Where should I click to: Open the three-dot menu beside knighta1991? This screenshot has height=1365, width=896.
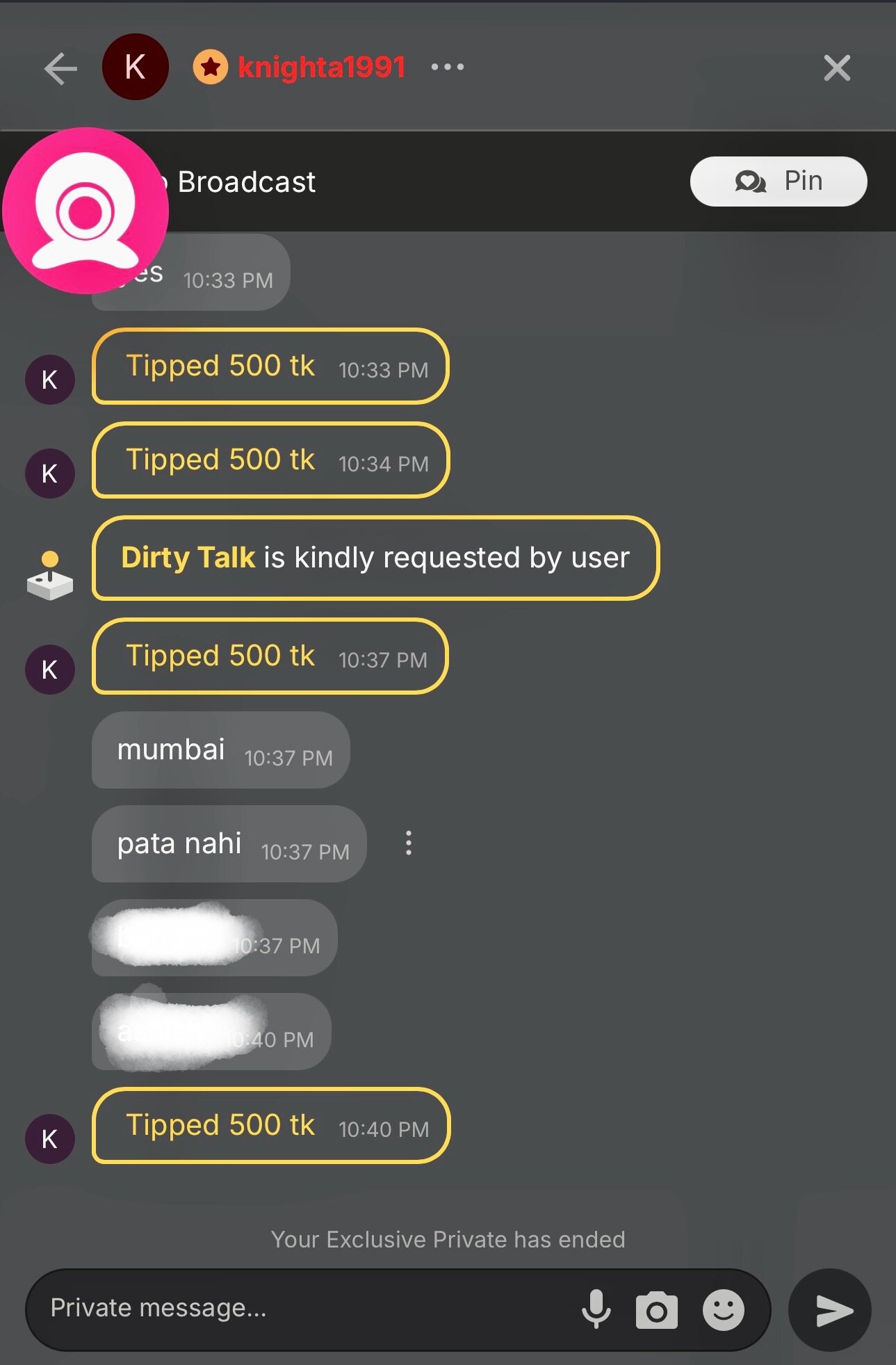tap(447, 67)
